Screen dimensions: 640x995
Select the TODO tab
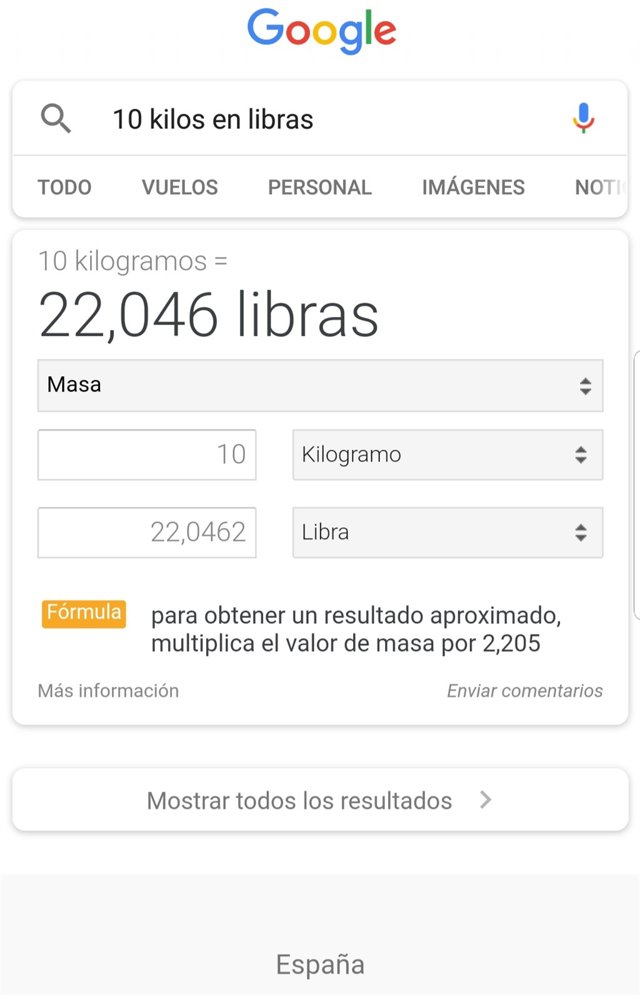(64, 187)
